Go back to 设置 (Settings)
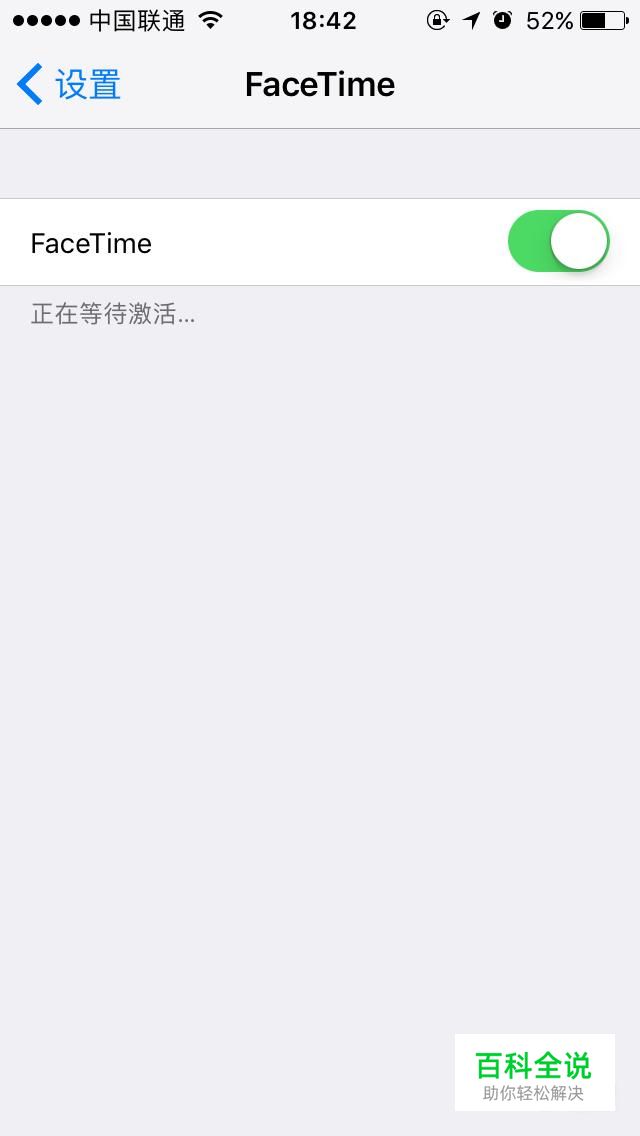 tap(68, 85)
